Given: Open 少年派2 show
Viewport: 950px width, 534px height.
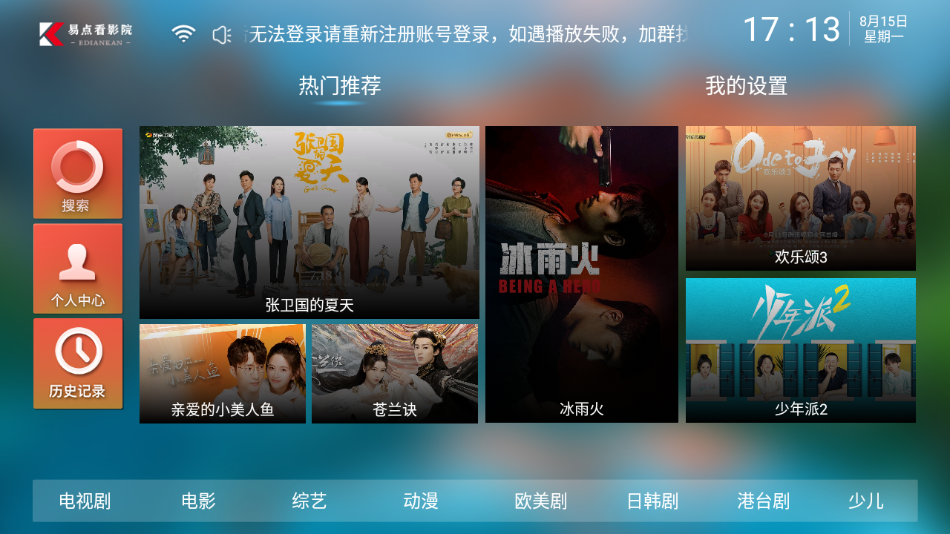Looking at the screenshot, I should click(x=800, y=350).
